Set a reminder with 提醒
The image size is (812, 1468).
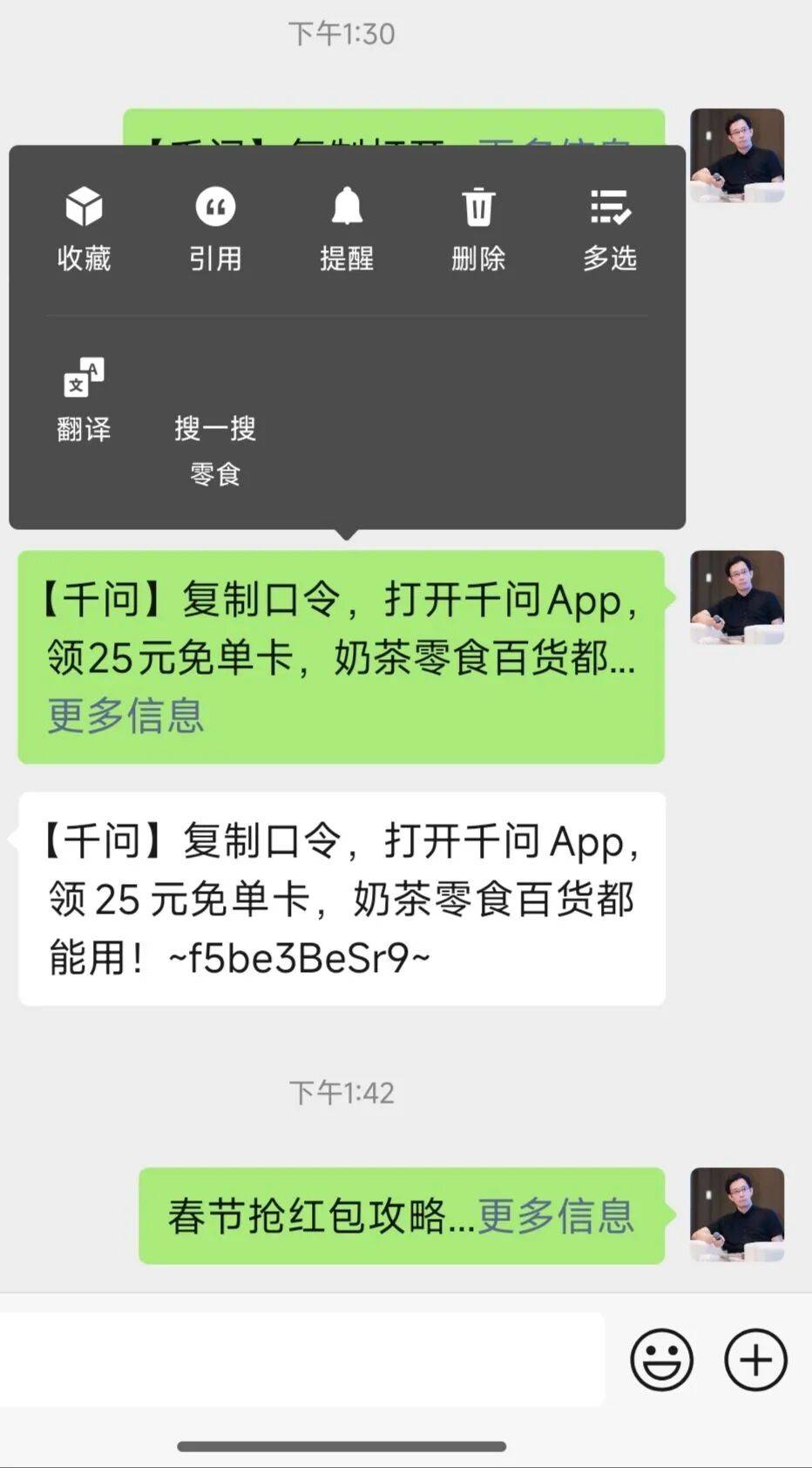click(347, 228)
